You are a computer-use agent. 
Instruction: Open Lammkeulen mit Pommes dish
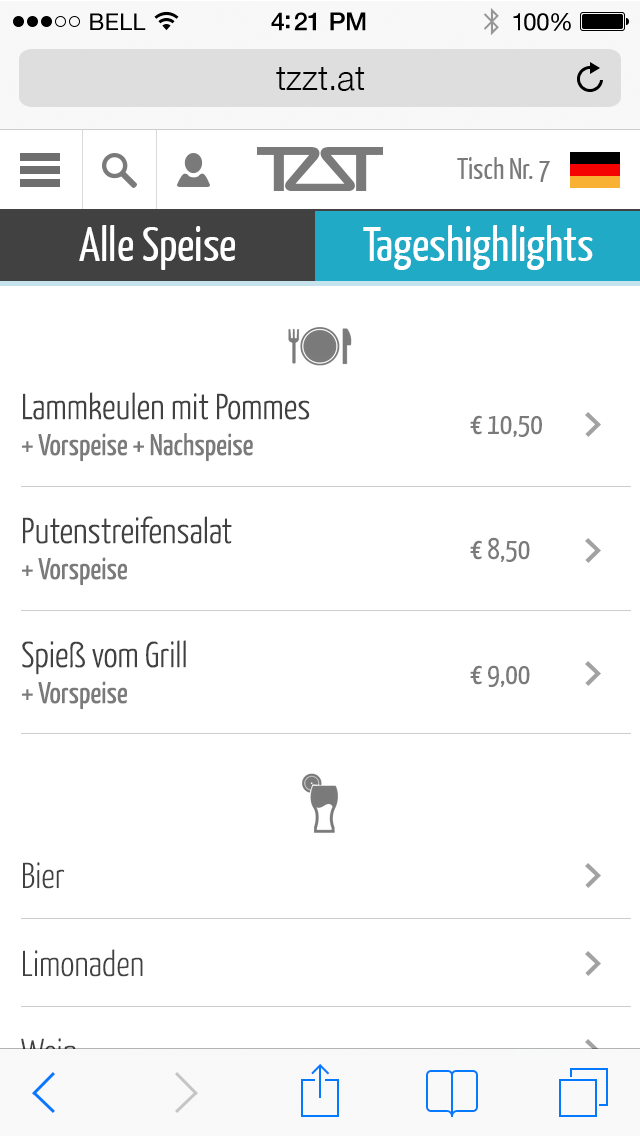click(x=320, y=425)
